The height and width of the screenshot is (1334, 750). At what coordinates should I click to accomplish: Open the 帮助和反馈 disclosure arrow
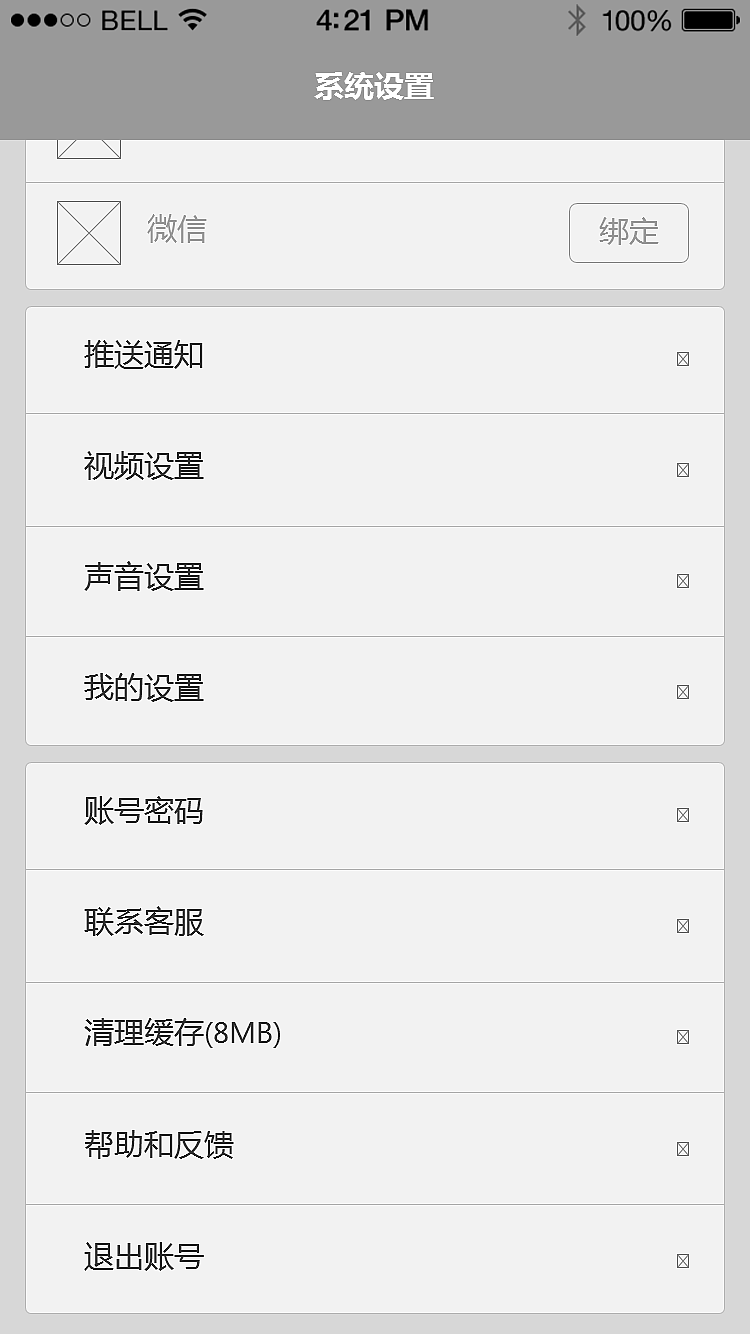(682, 1148)
